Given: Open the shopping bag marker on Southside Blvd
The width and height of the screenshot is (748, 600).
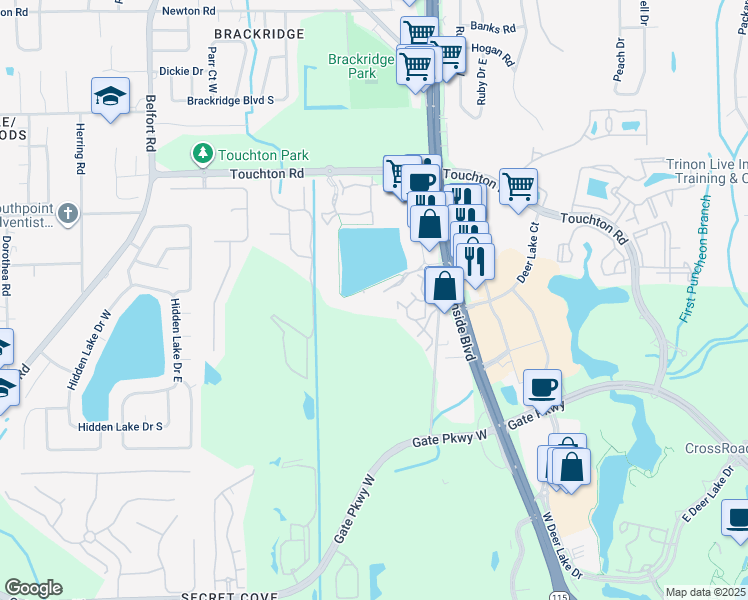Looking at the screenshot, I should click(443, 286).
